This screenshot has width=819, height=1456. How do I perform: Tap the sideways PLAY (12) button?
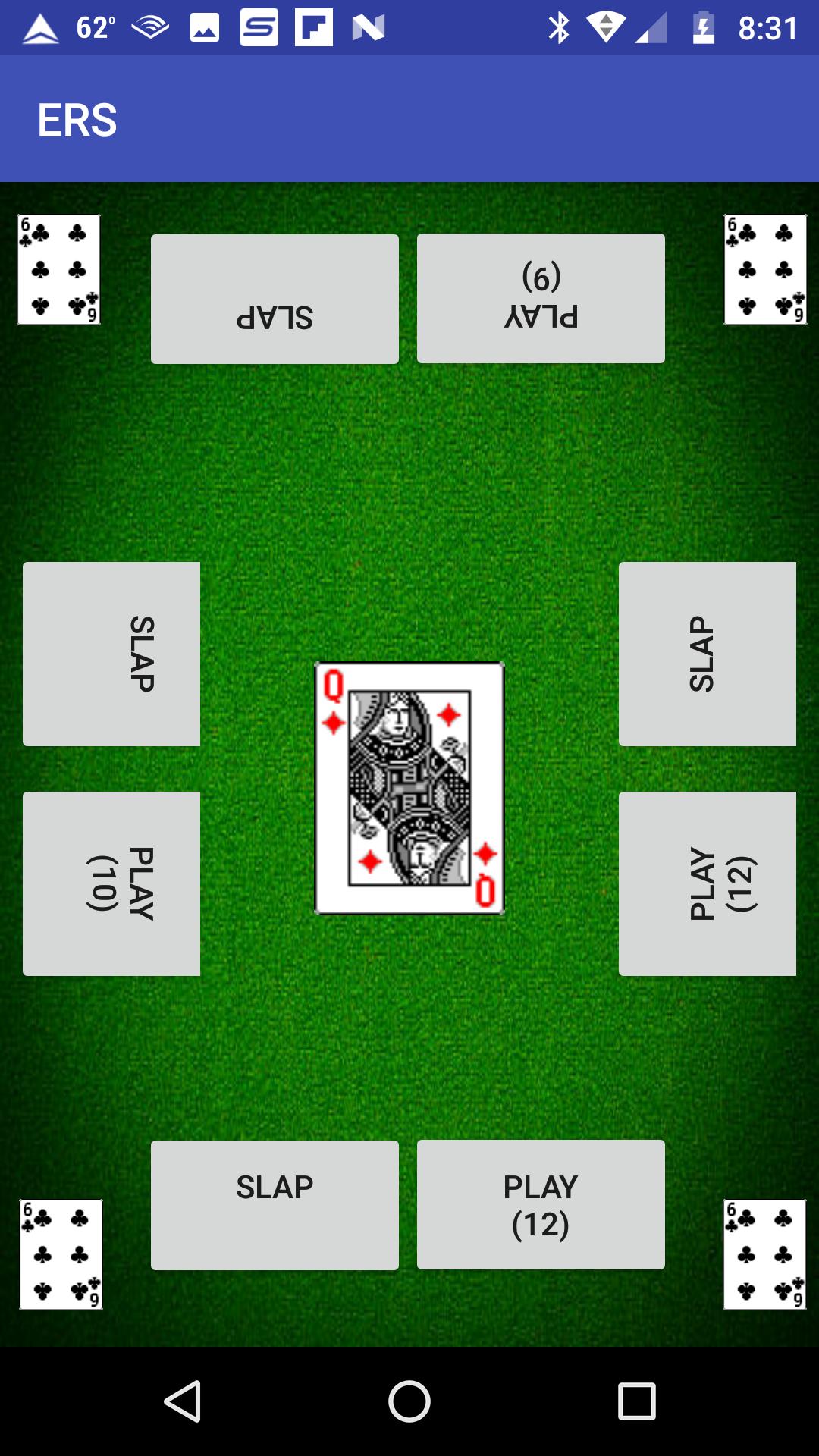point(708,883)
